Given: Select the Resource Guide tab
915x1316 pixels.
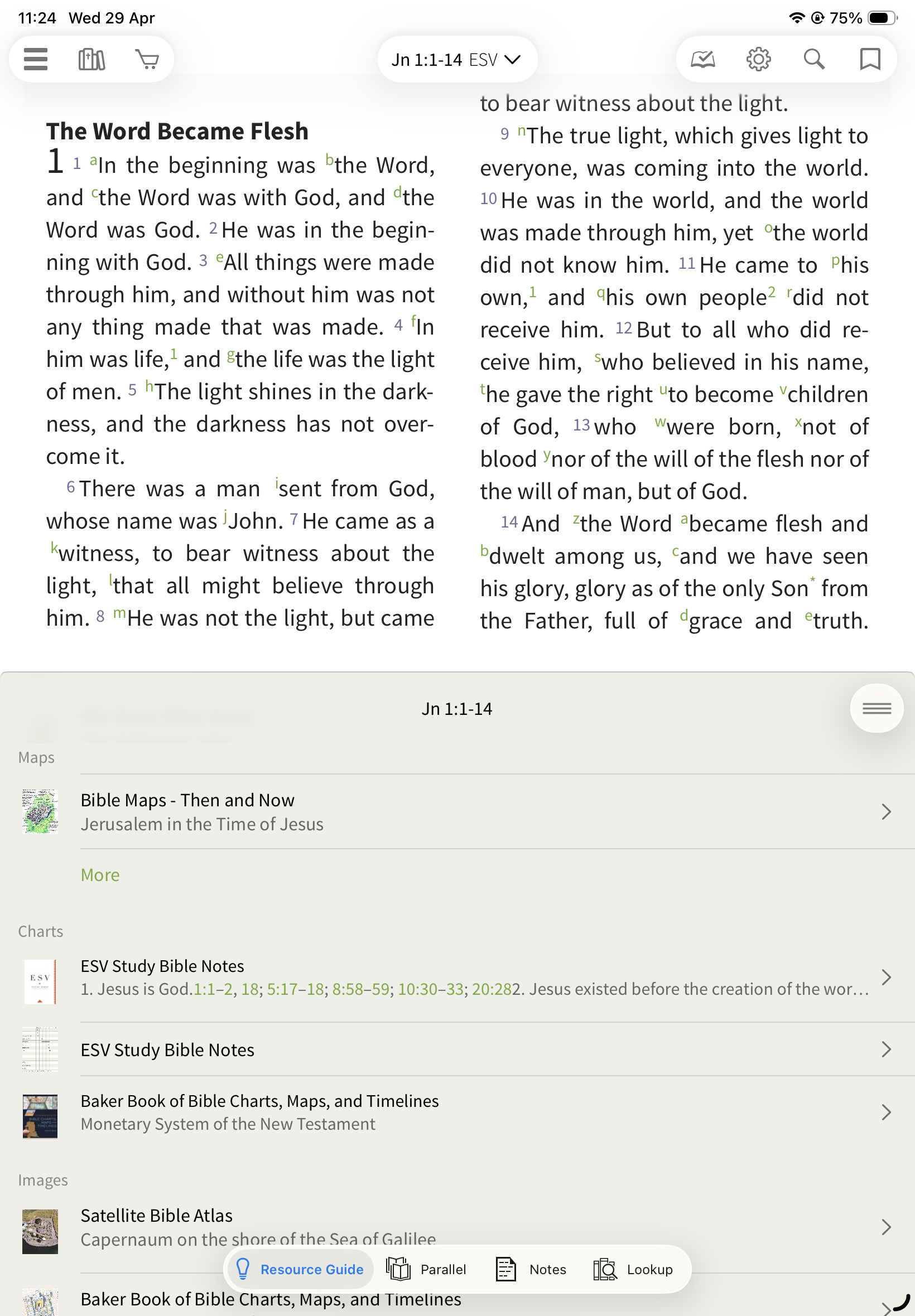Looking at the screenshot, I should (300, 1269).
